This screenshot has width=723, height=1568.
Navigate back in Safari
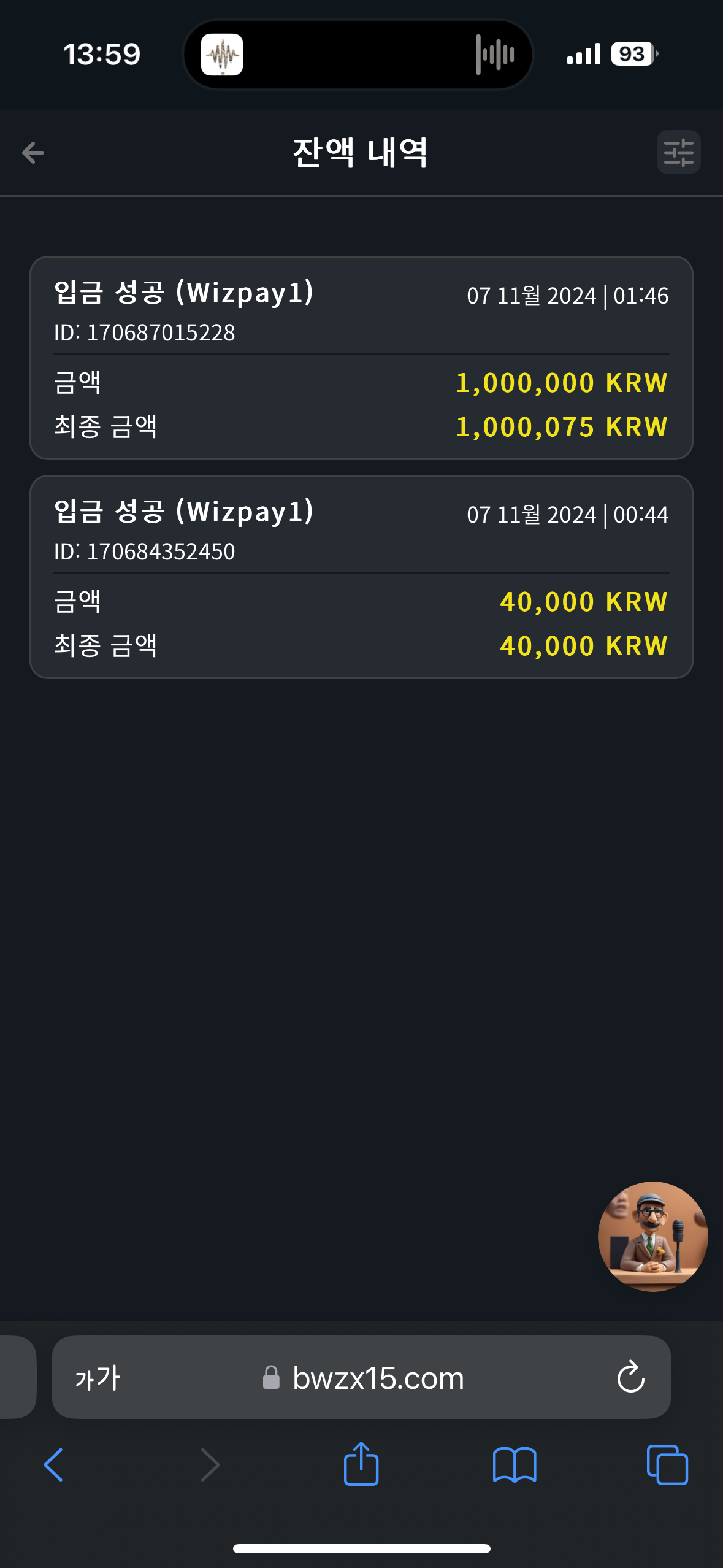coord(54,1465)
